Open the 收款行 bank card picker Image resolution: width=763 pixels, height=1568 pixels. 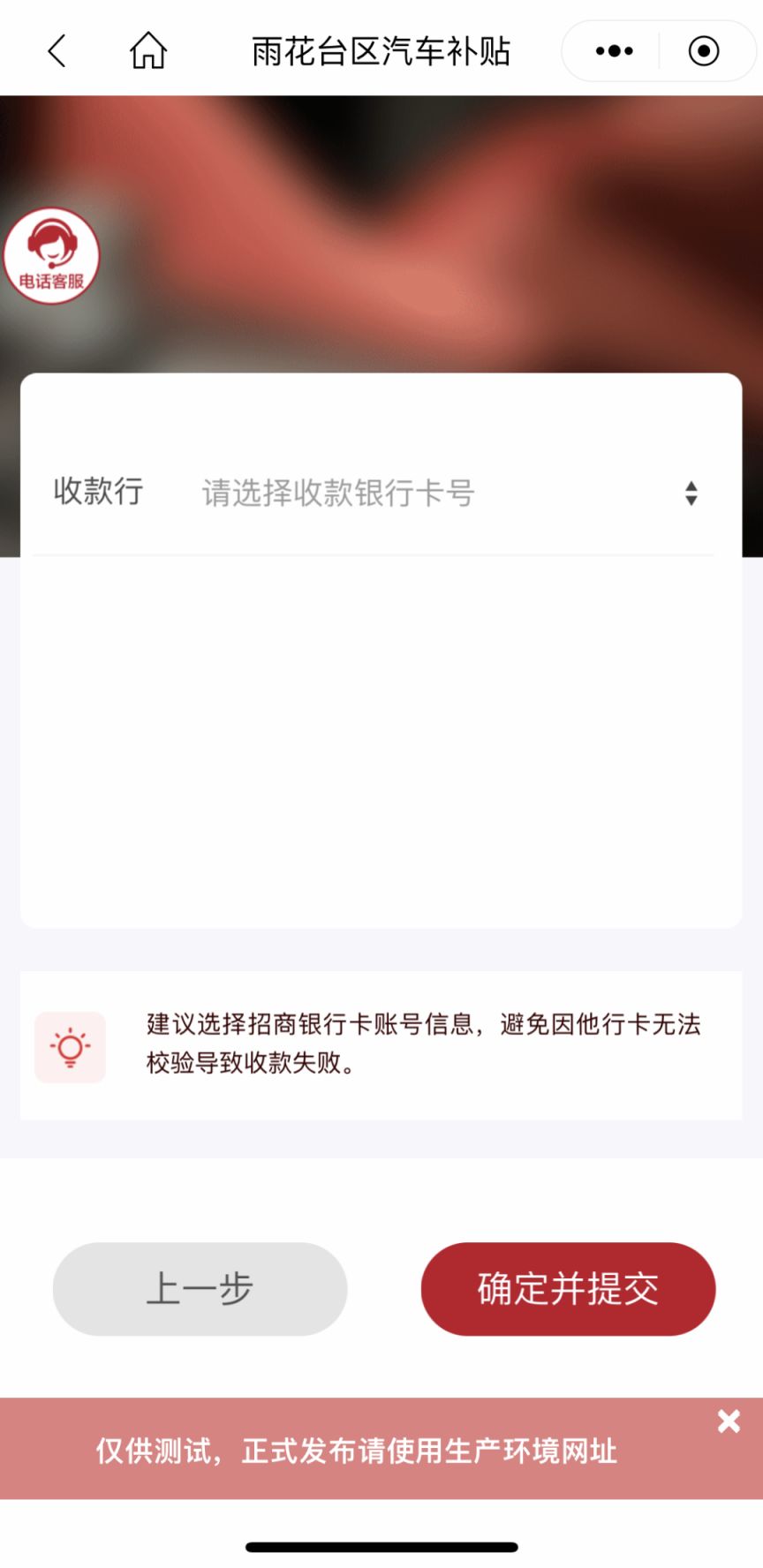tap(442, 493)
